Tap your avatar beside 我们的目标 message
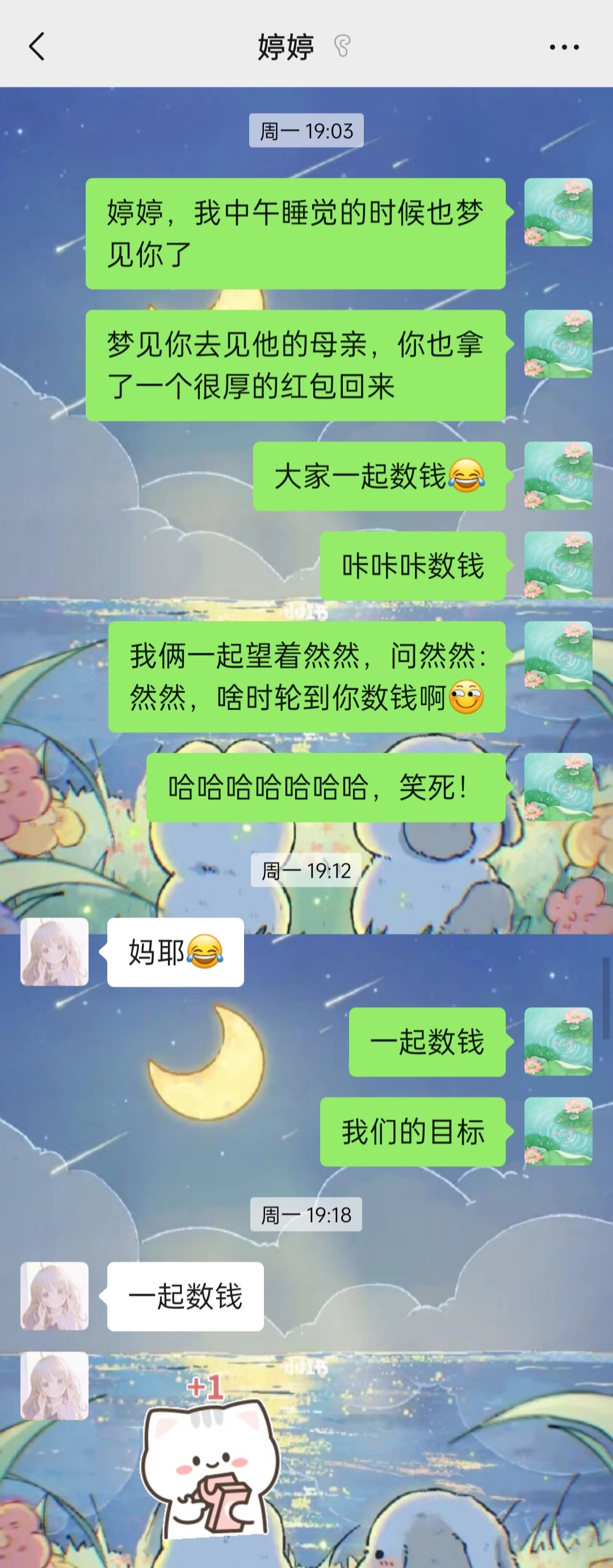 click(557, 1131)
